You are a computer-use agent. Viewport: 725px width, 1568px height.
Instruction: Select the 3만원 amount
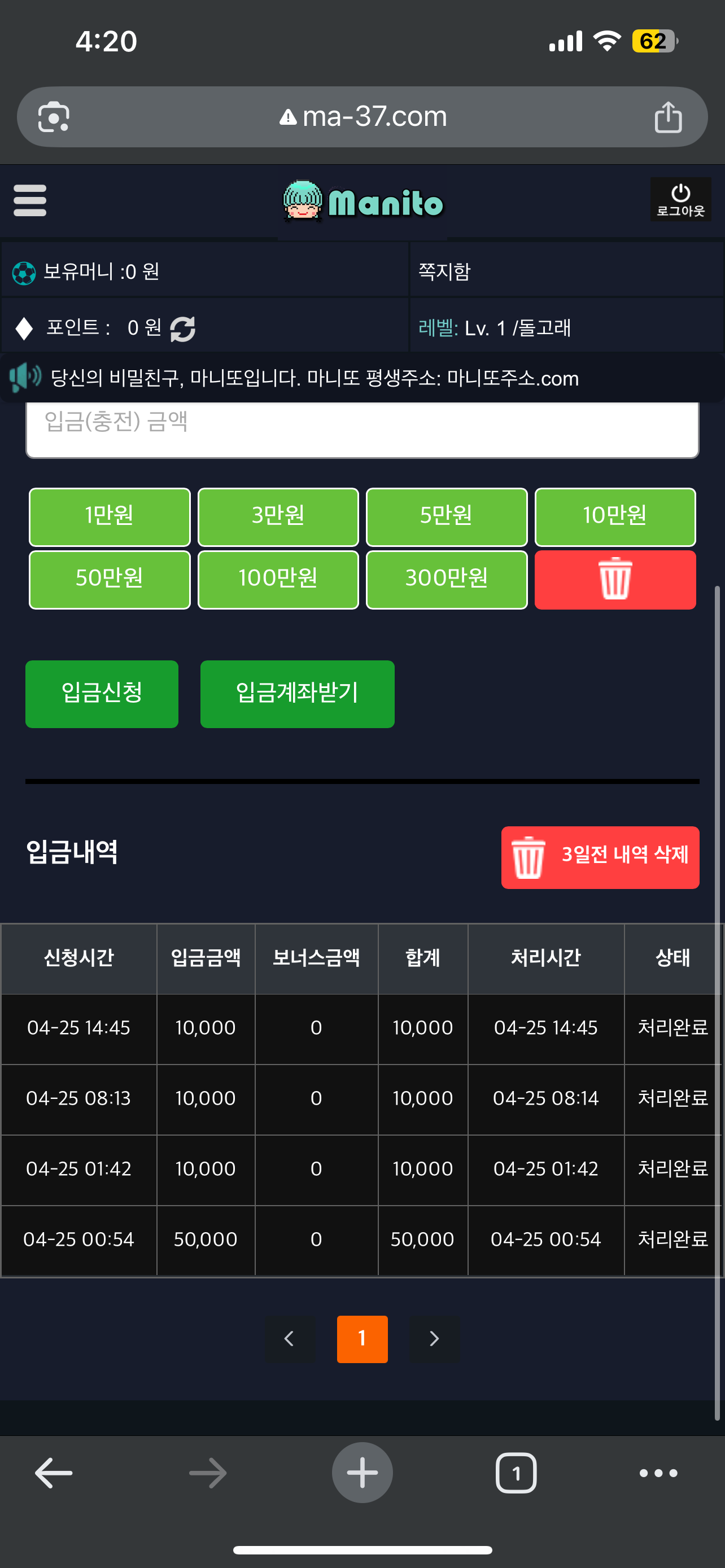(x=278, y=517)
